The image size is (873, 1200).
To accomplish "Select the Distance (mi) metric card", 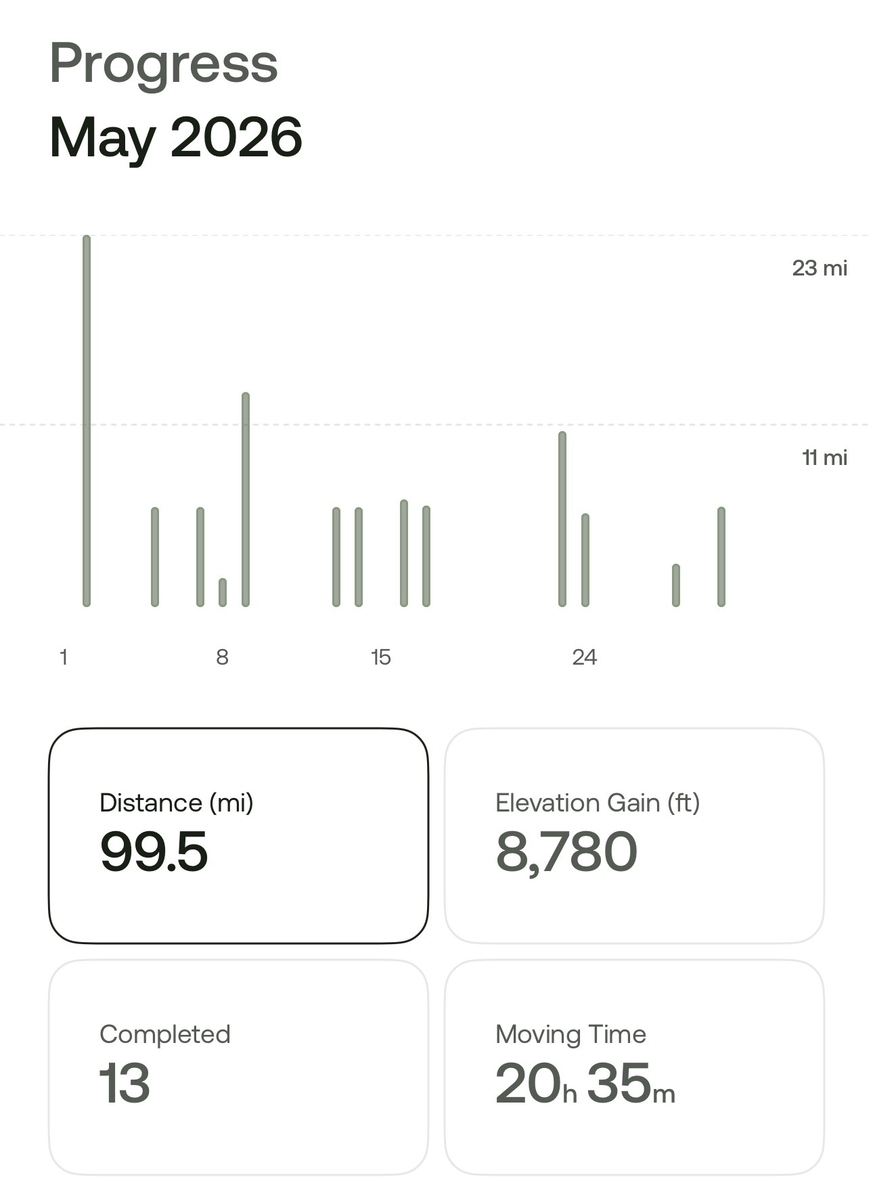I will tap(238, 835).
